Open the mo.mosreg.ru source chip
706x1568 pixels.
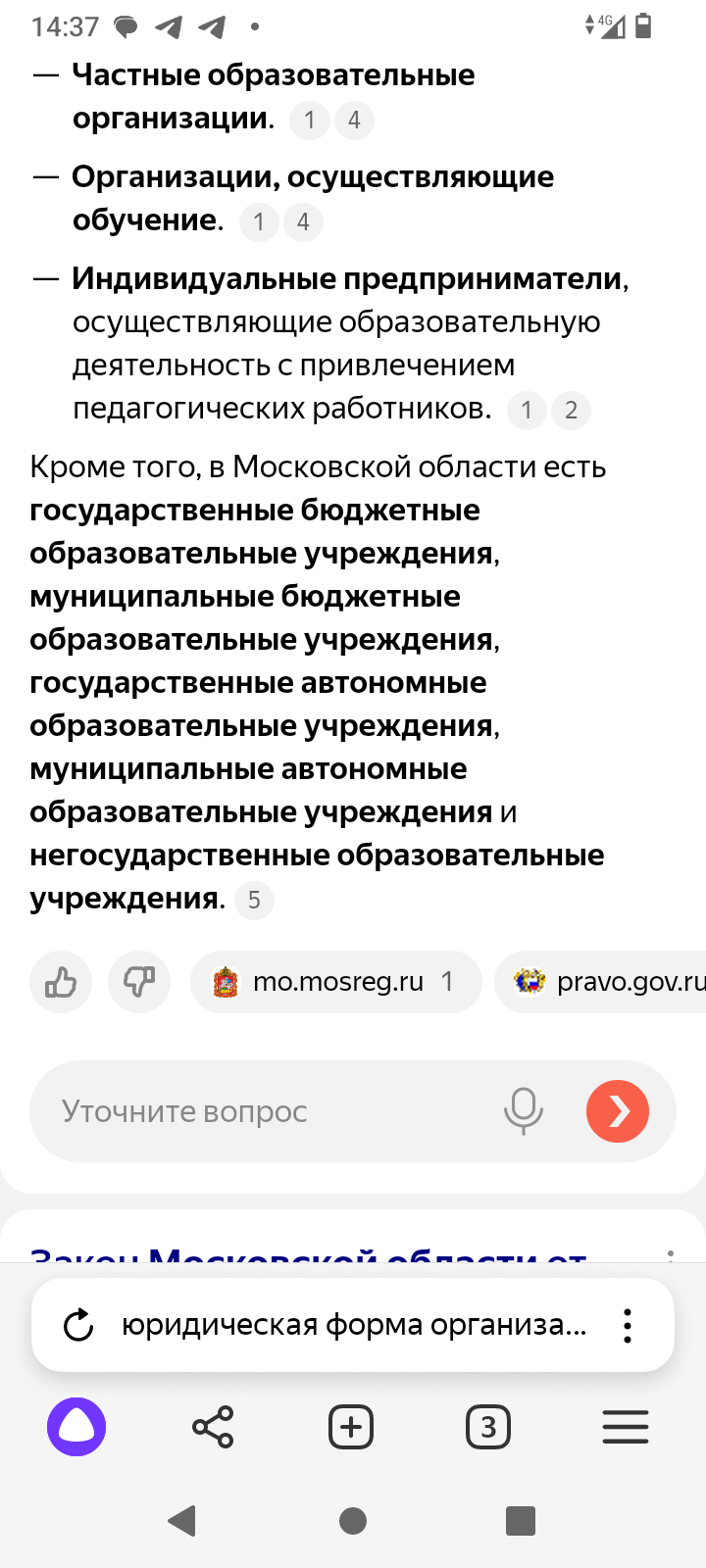point(336,982)
